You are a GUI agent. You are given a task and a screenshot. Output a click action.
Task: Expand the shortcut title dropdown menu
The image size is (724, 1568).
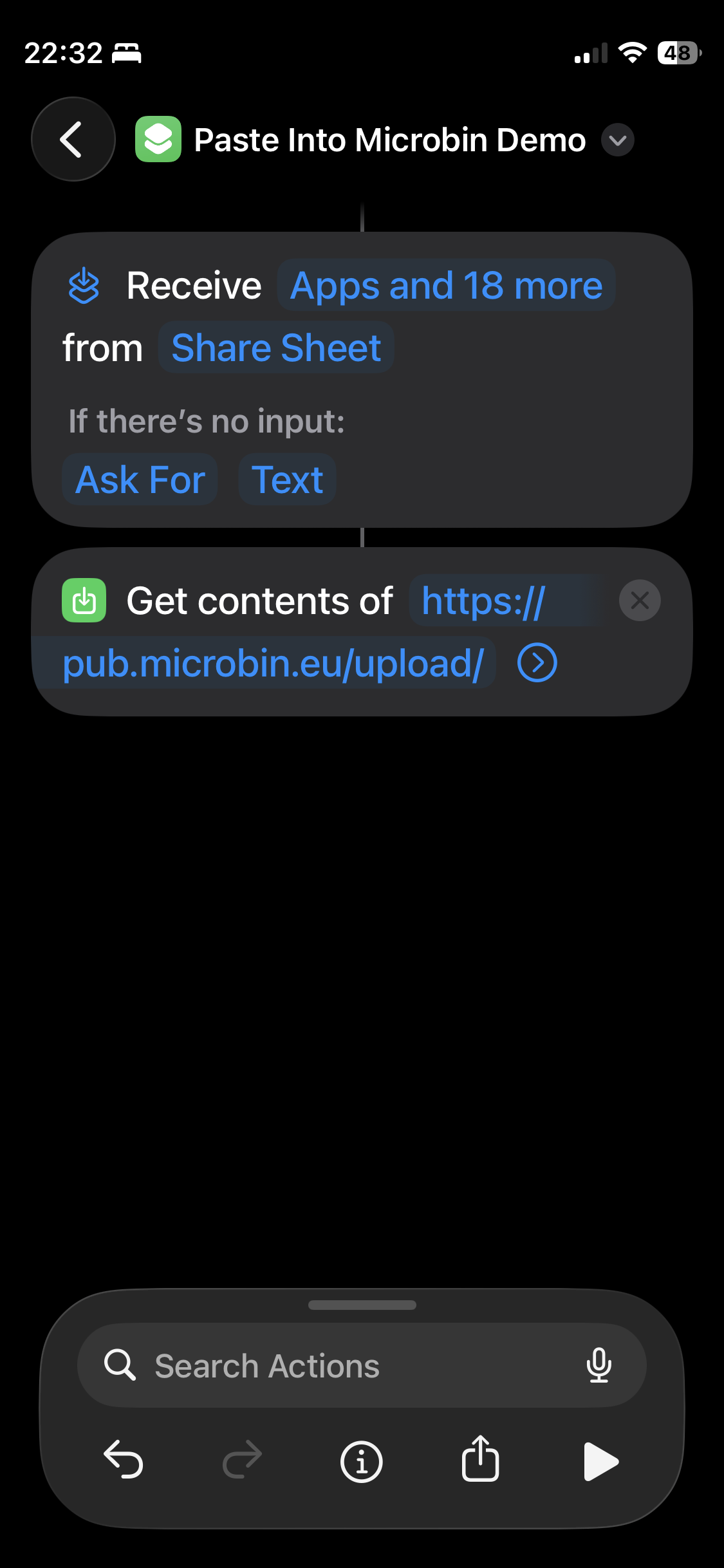pos(618,140)
